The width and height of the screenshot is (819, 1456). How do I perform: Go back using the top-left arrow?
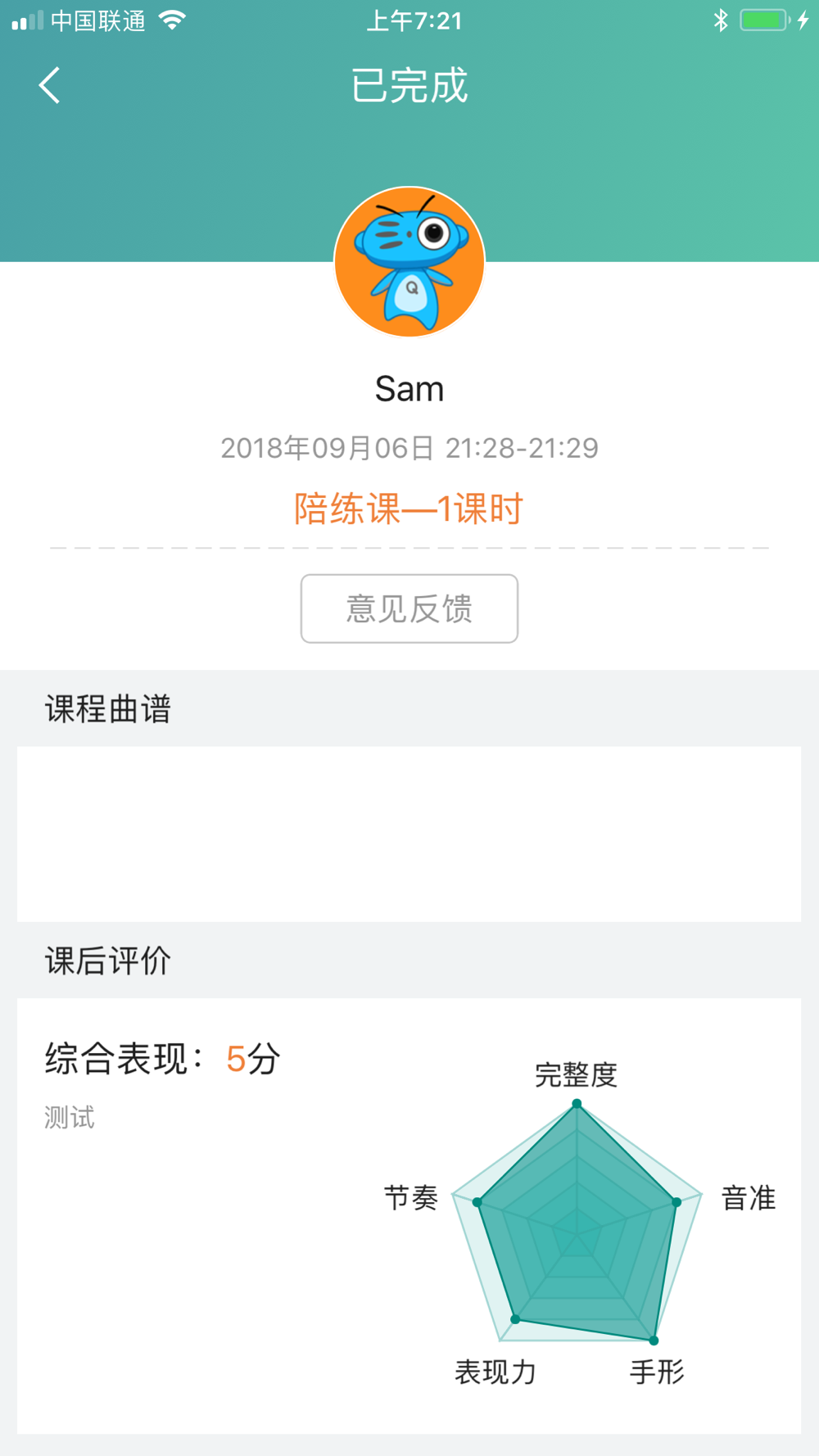[49, 85]
